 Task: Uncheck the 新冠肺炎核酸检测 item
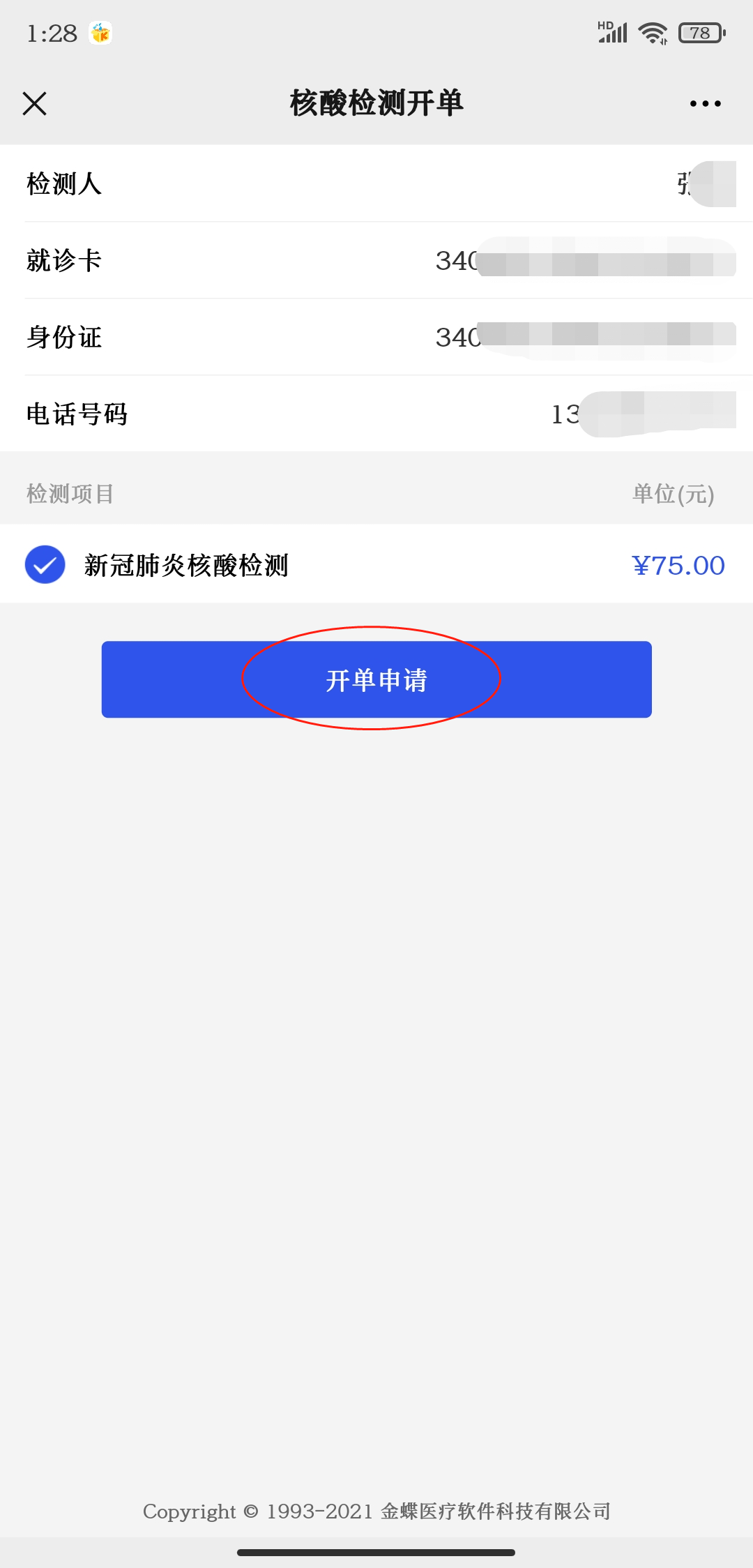point(45,564)
